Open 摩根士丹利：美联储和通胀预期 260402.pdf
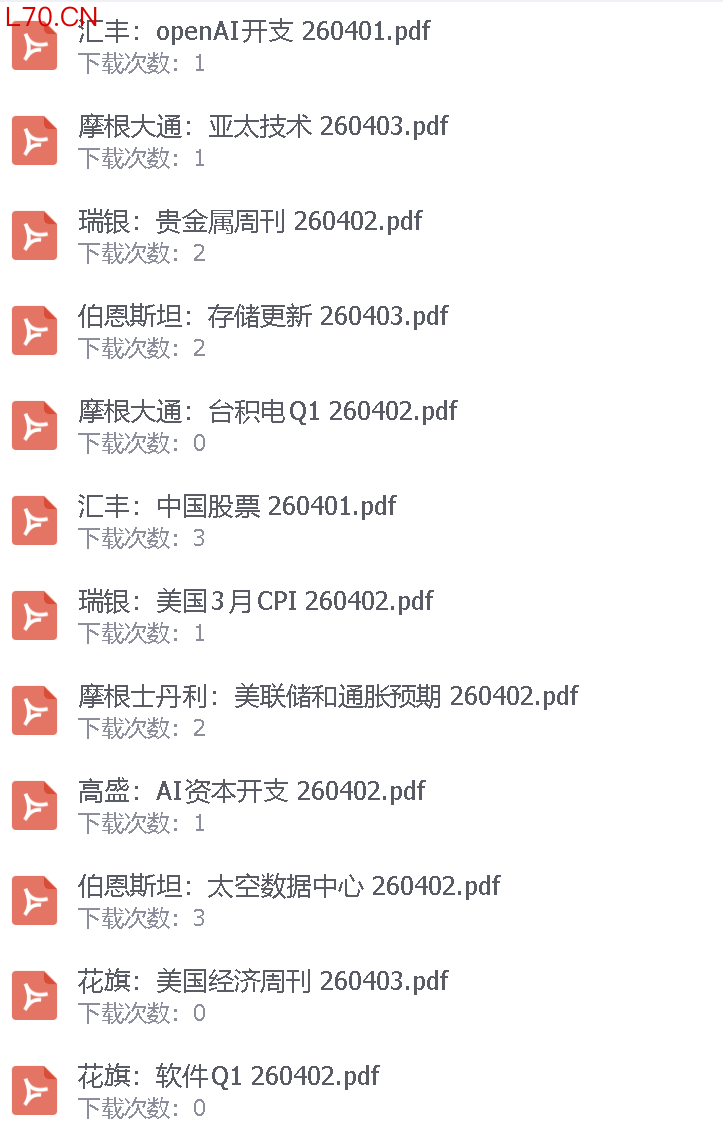 click(328, 696)
